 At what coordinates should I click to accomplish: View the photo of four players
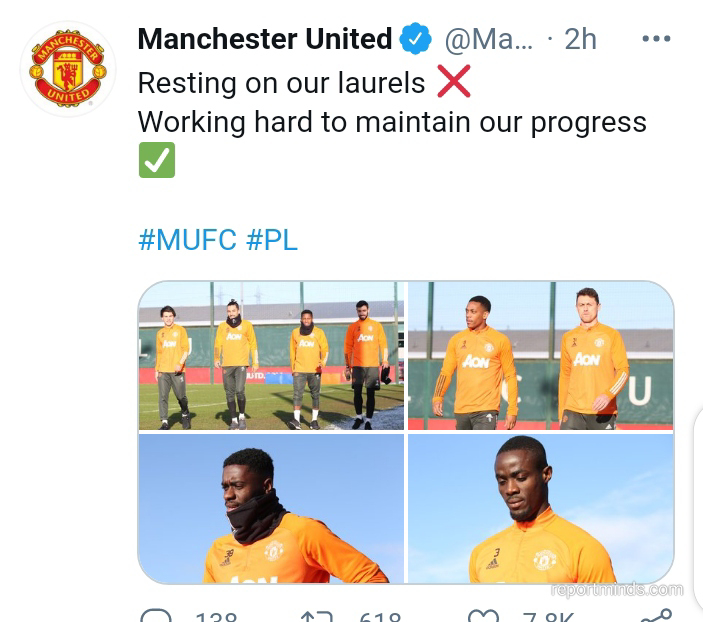tap(271, 356)
